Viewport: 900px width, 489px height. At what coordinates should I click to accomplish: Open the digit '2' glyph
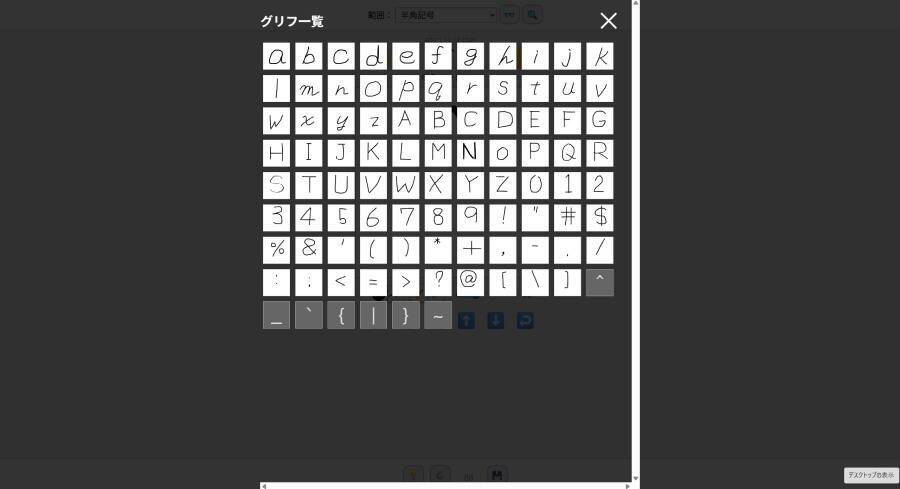pos(600,185)
